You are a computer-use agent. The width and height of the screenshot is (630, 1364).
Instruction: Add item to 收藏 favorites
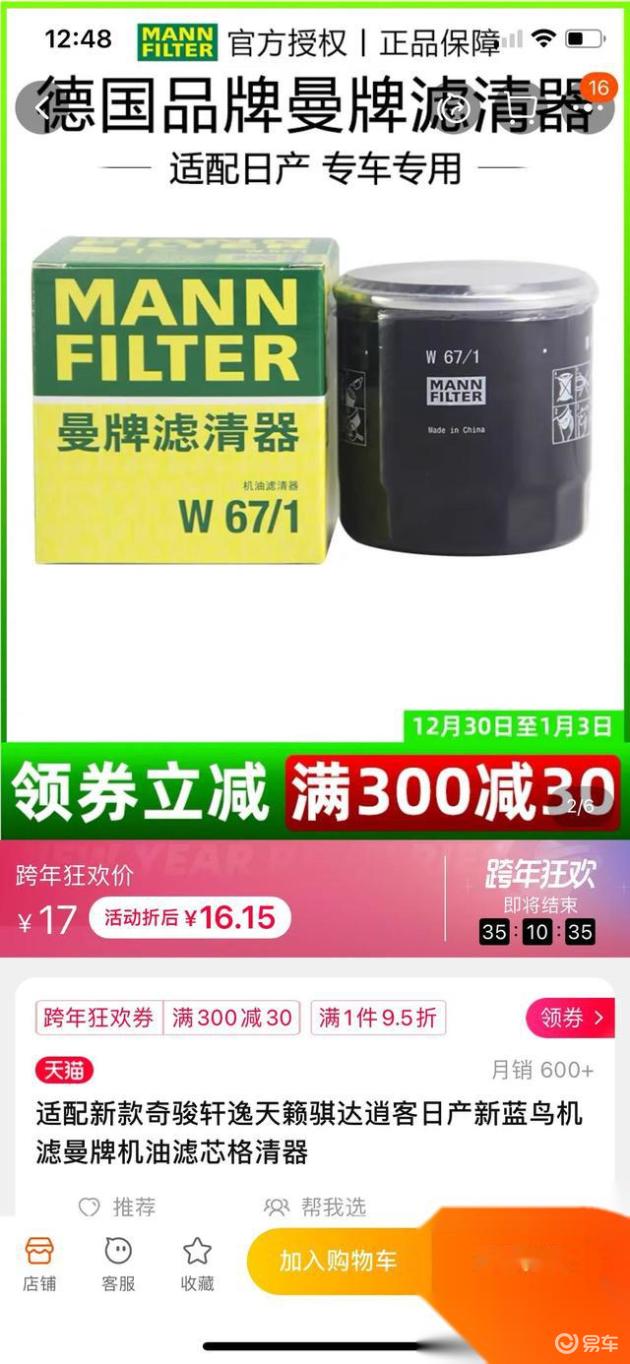(197, 1264)
